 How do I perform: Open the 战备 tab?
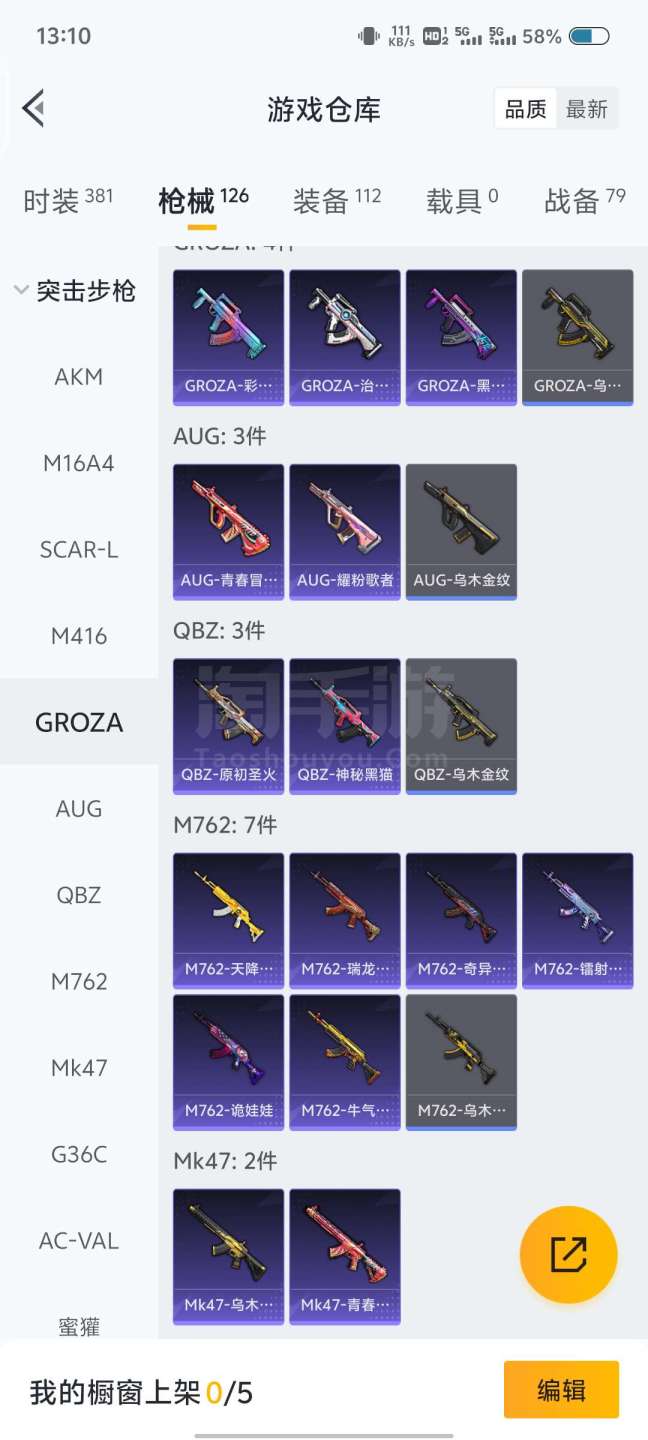(584, 201)
